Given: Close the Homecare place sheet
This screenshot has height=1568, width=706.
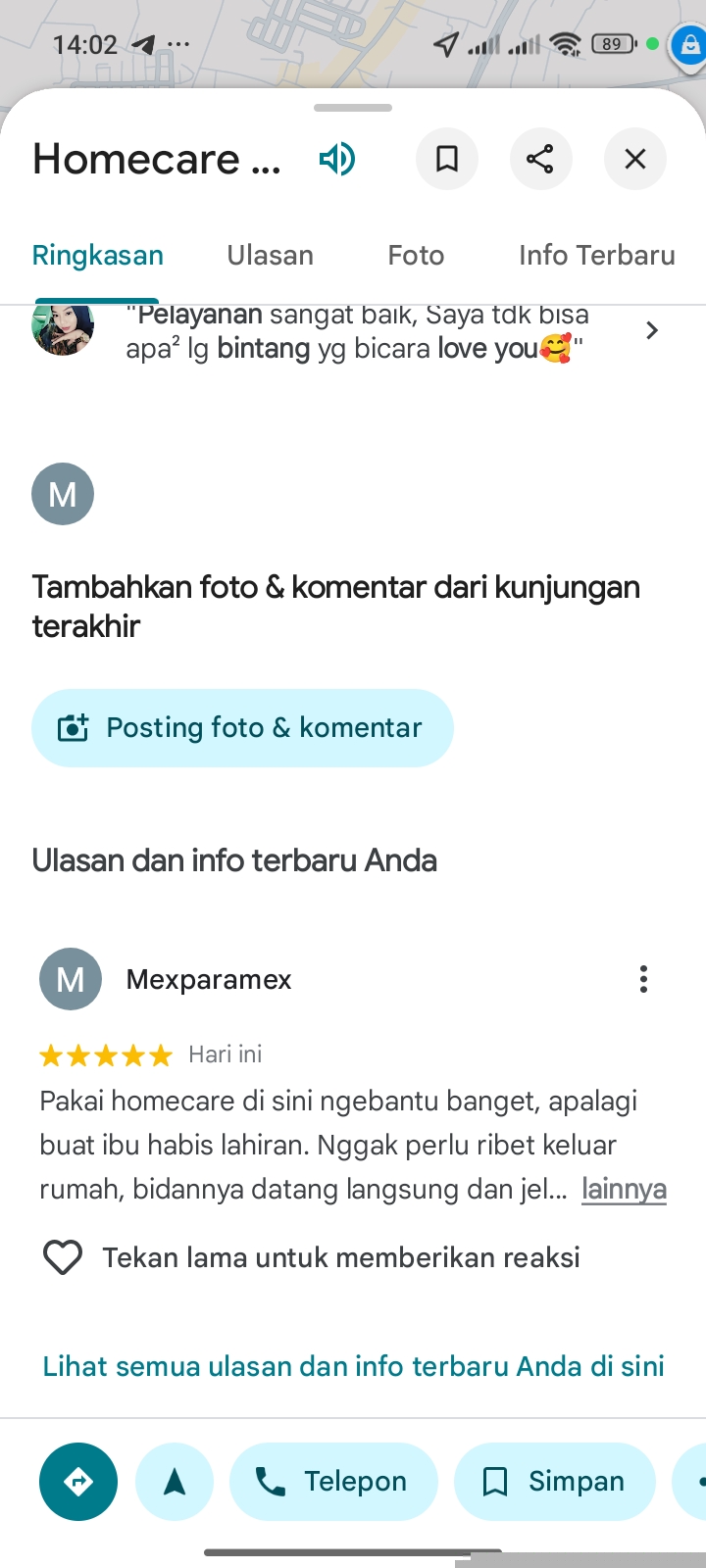Looking at the screenshot, I should 634,159.
